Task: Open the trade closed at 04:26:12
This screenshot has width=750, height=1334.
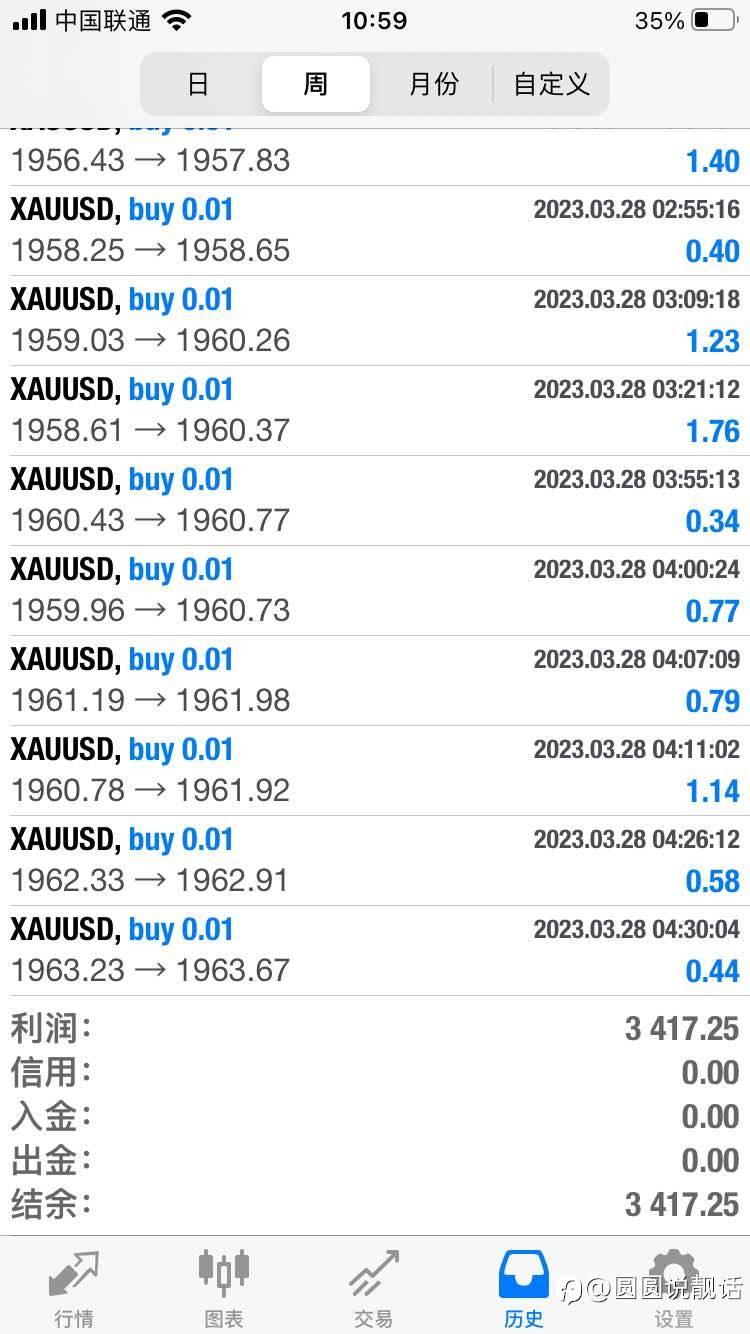Action: [375, 861]
